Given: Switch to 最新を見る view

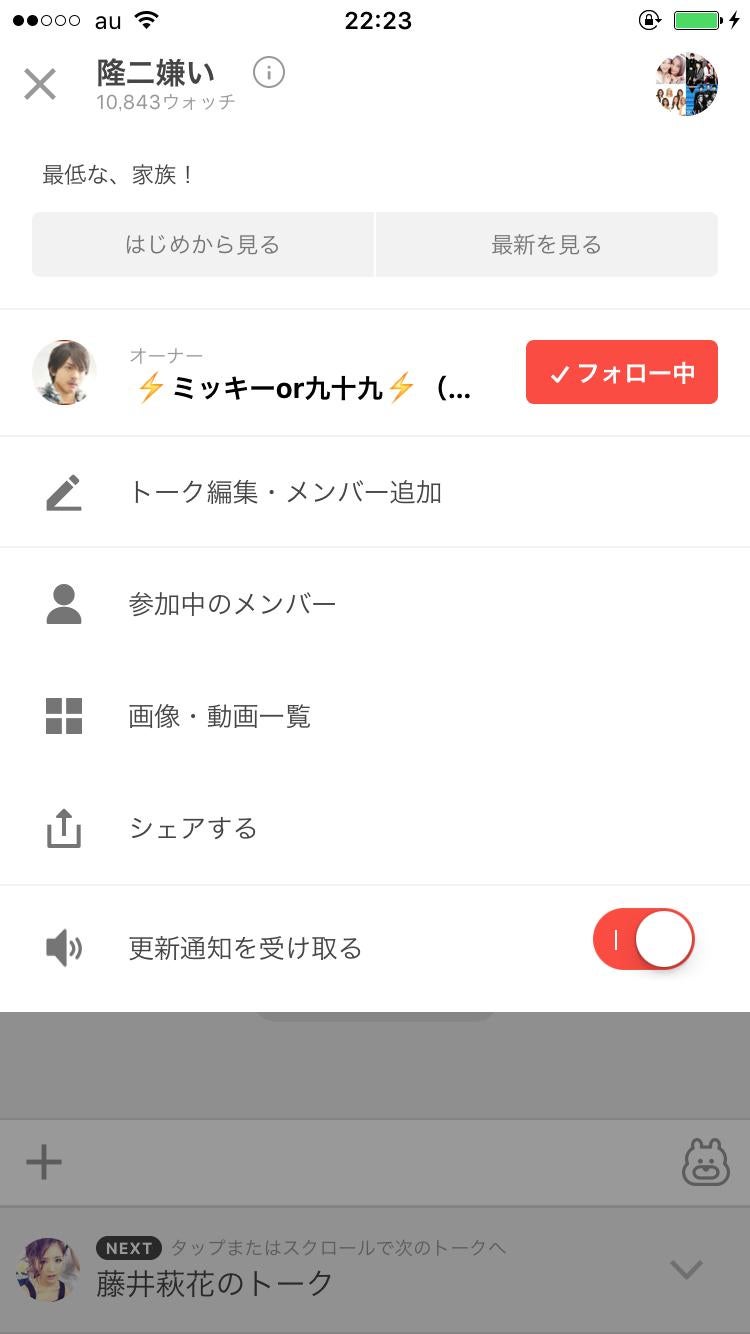Looking at the screenshot, I should coord(546,244).
